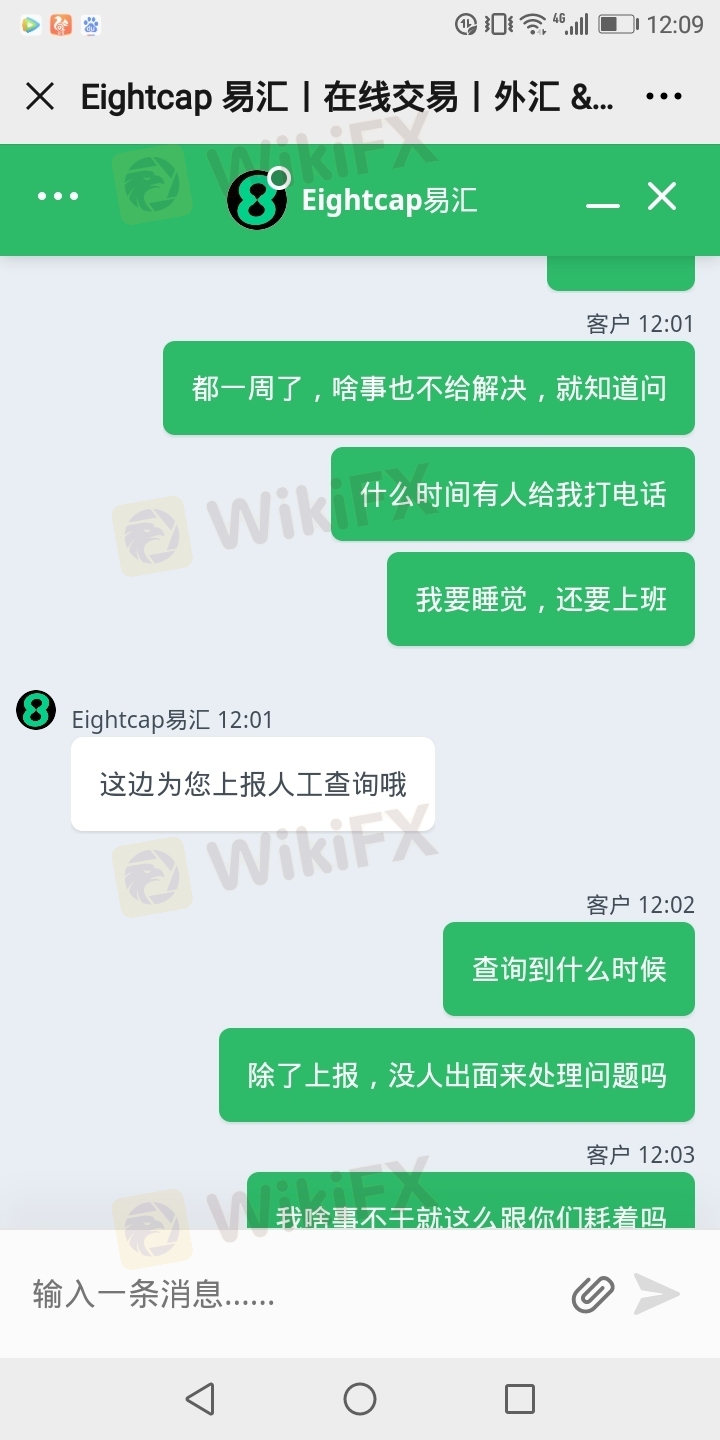
Task: Close the Eightcap易汇 chat widget
Action: pos(662,196)
